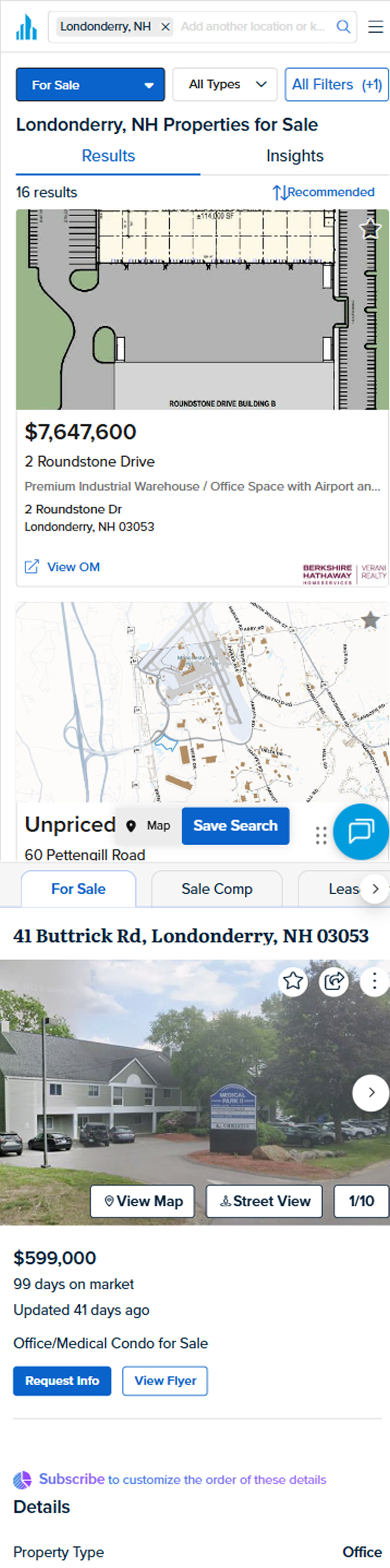The image size is (390, 1568).
Task: Open the All Types dropdown
Action: (x=225, y=85)
